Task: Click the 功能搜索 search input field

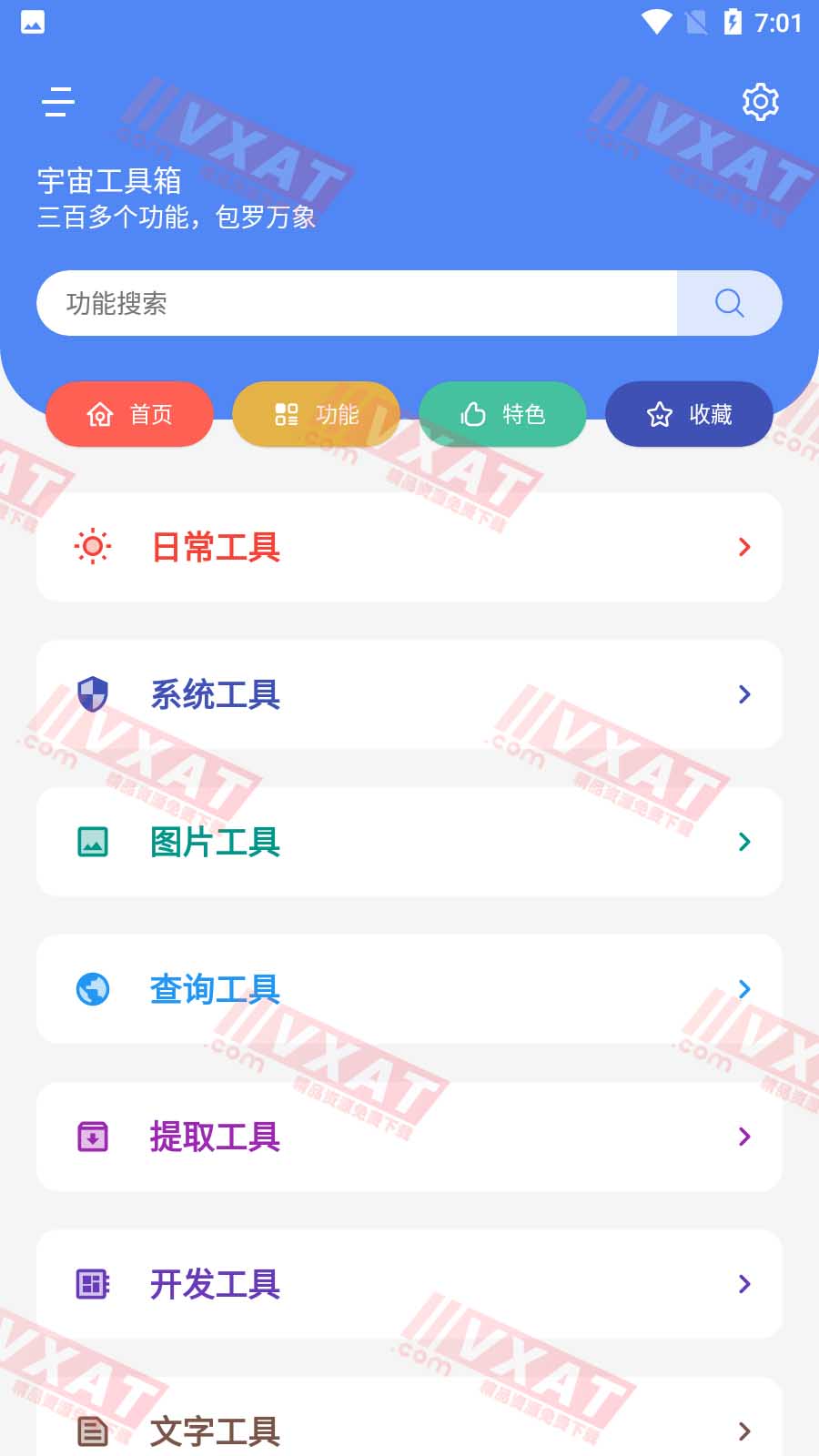Action: 355,303
